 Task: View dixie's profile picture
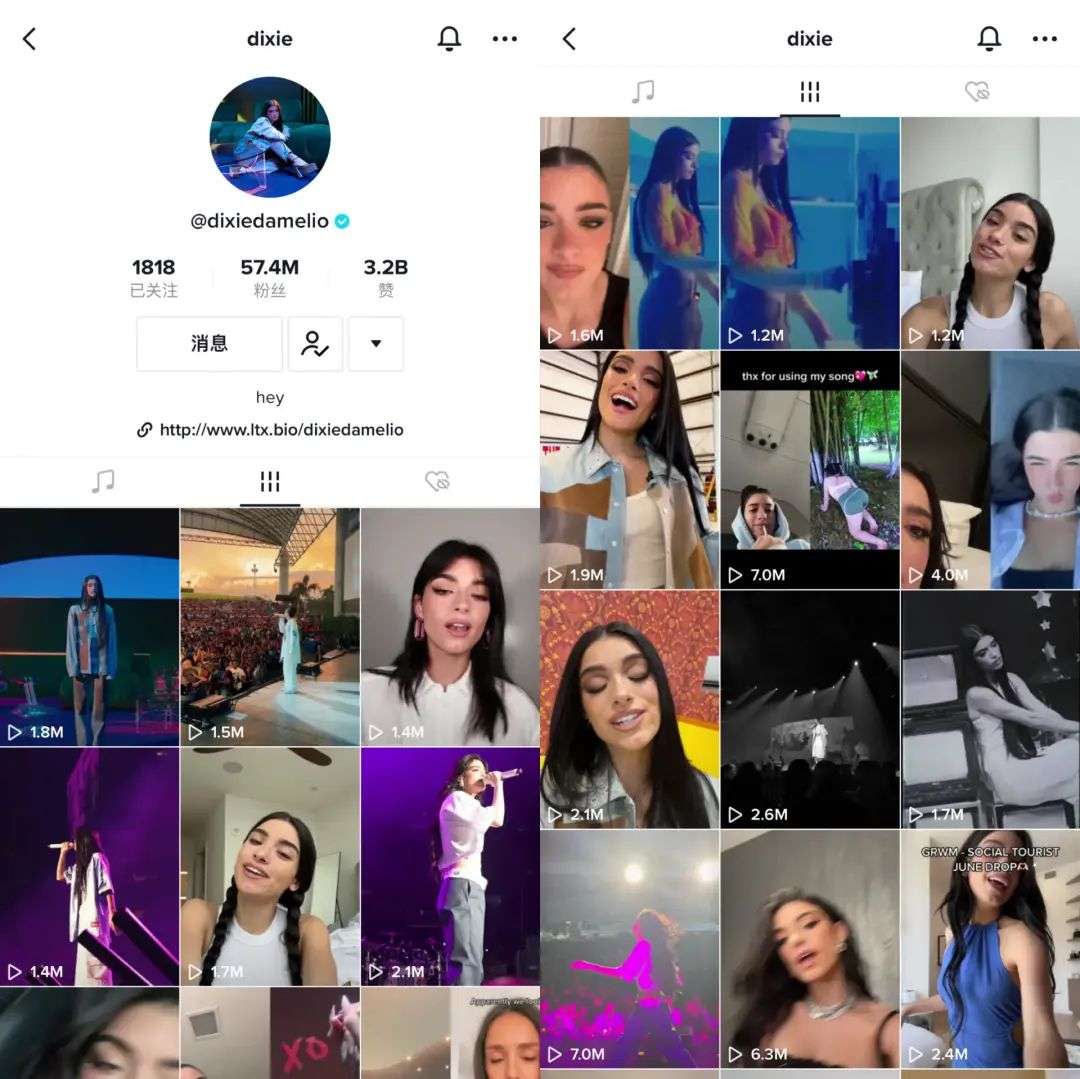click(x=270, y=137)
